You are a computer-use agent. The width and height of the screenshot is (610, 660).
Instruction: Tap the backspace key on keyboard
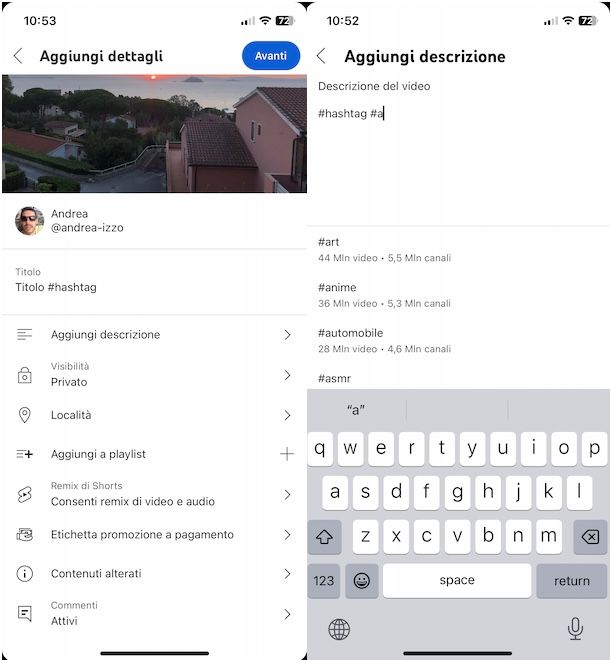[x=589, y=537]
